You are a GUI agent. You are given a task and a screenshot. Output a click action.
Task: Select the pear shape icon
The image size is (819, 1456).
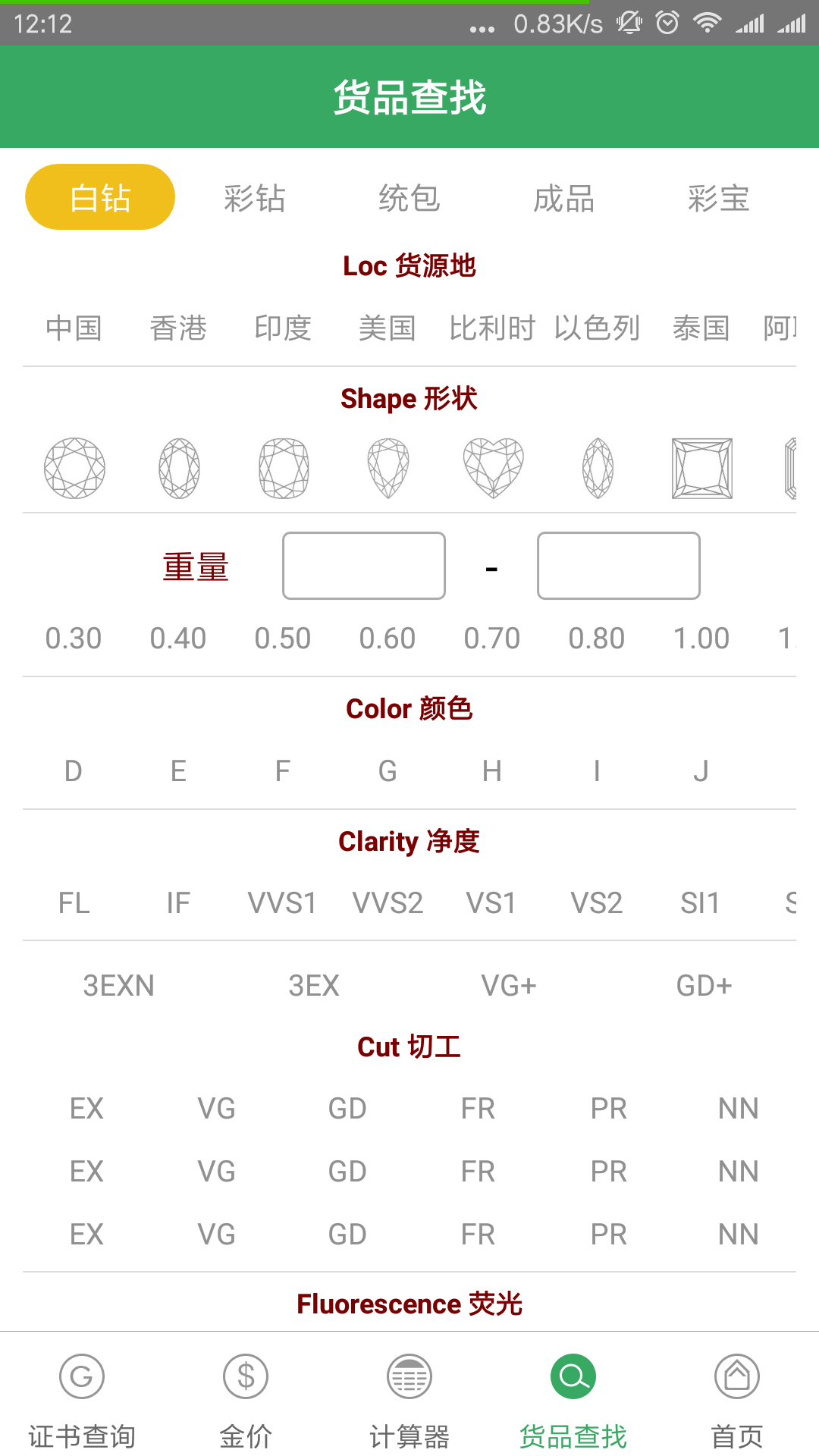388,468
